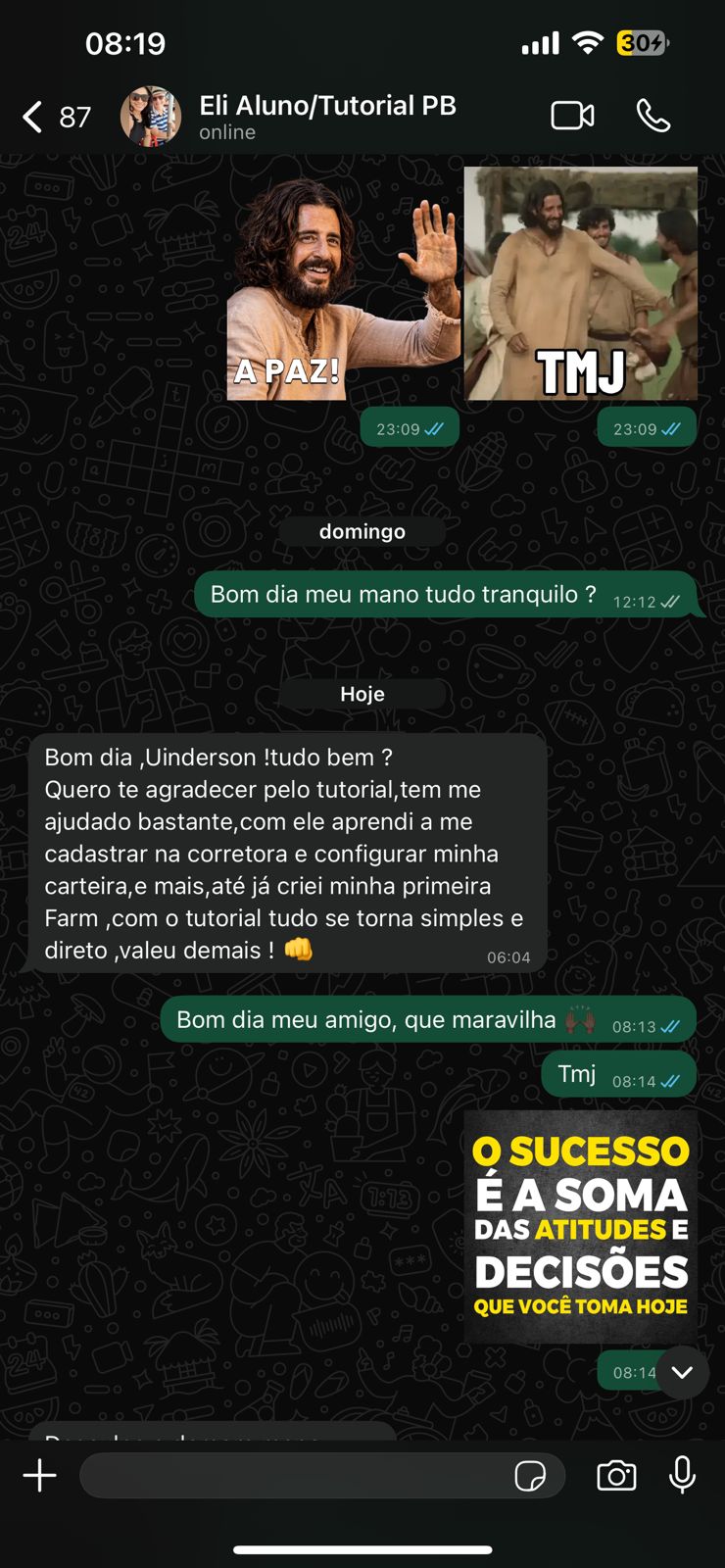Start a voice call with Eli
The width and height of the screenshot is (725, 1568).
(652, 116)
